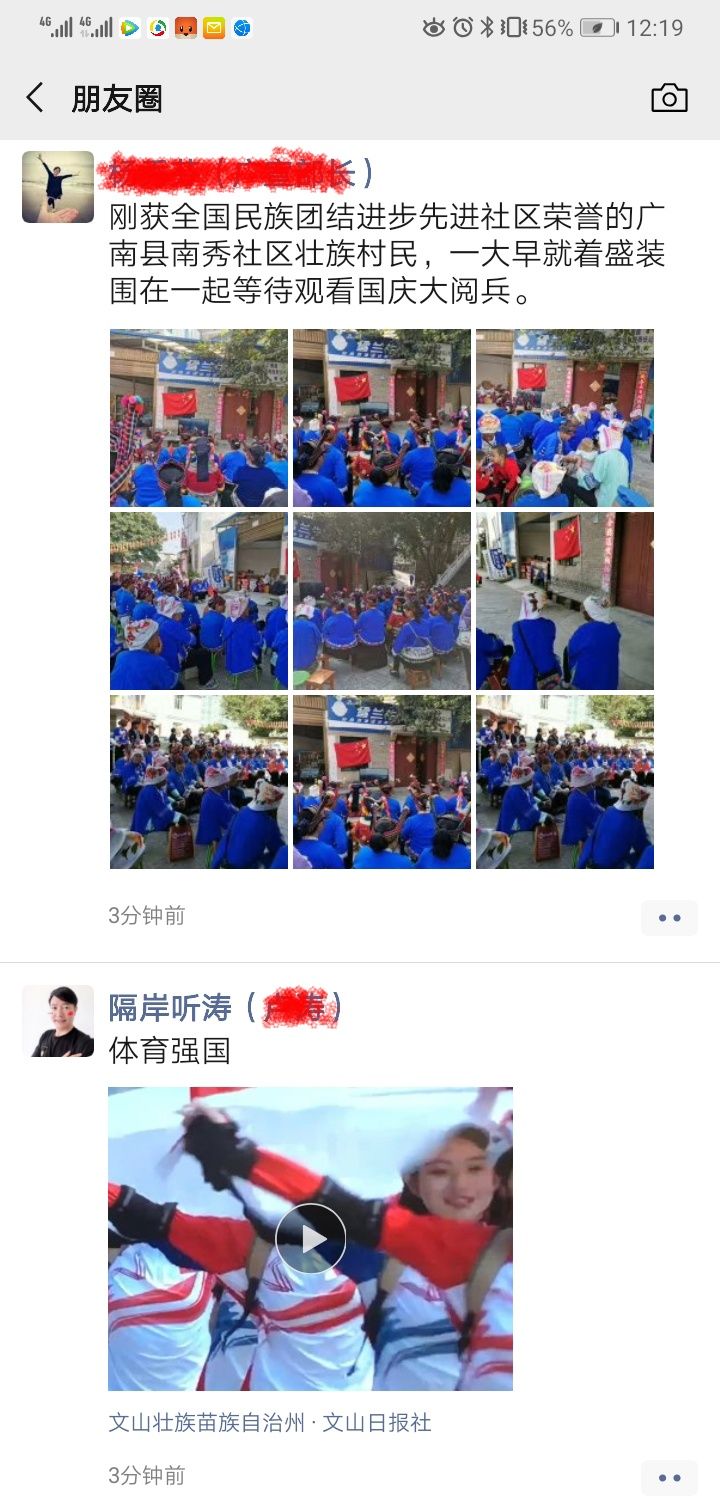Image resolution: width=720 pixels, height=1496 pixels.
Task: View the bottom-right photo of the grid
Action: pyautogui.click(x=564, y=782)
